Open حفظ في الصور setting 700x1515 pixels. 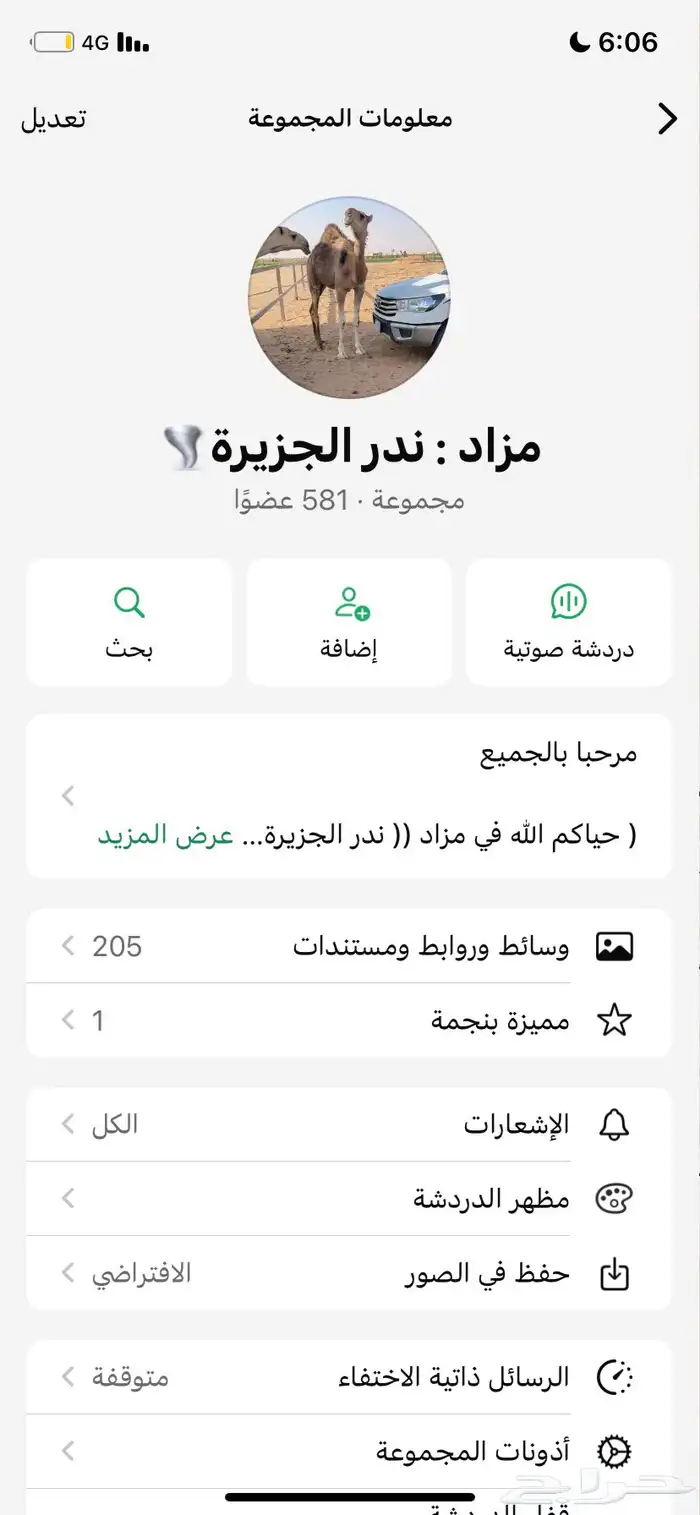349,1273
